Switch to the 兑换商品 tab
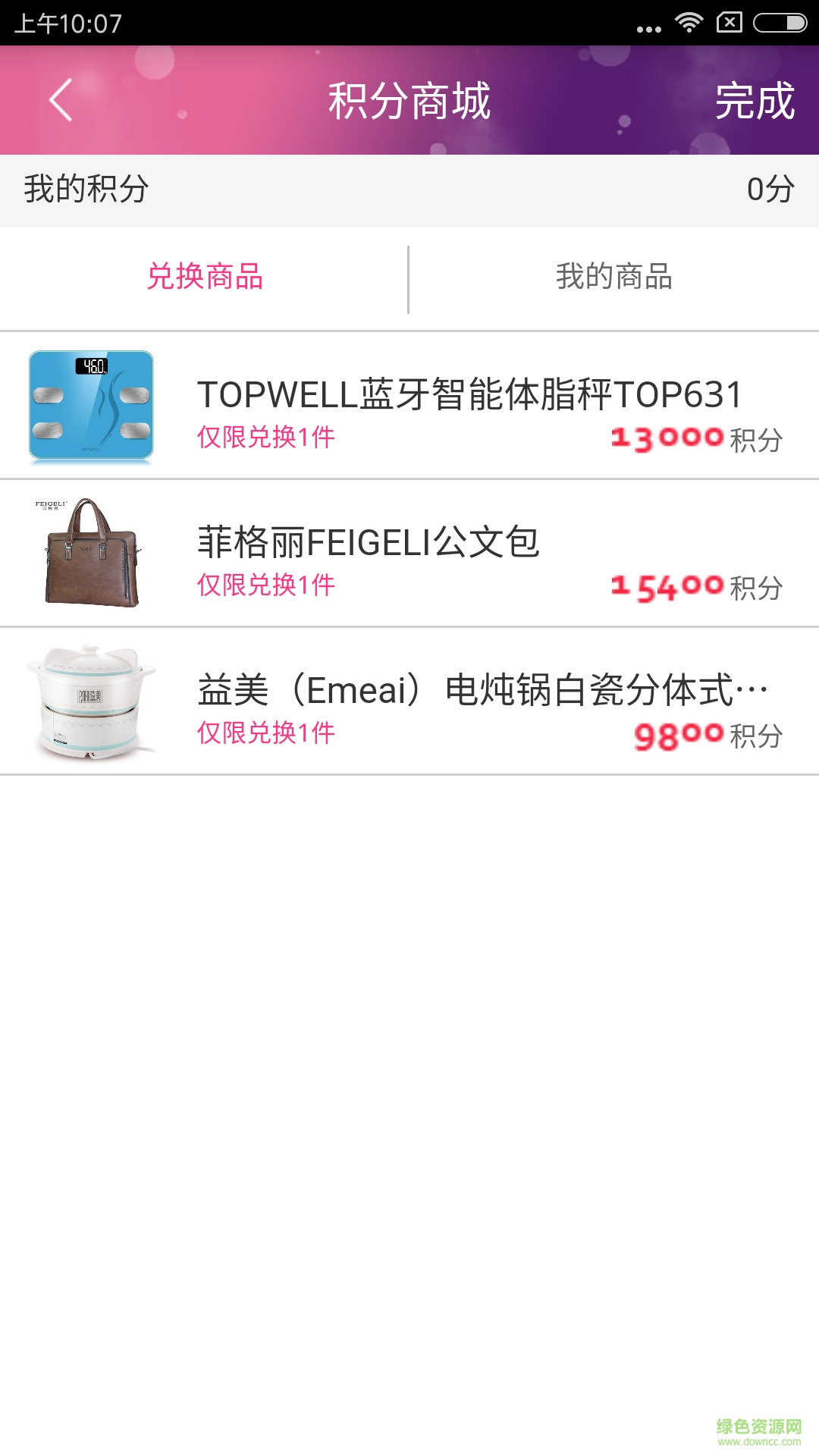 click(x=205, y=277)
